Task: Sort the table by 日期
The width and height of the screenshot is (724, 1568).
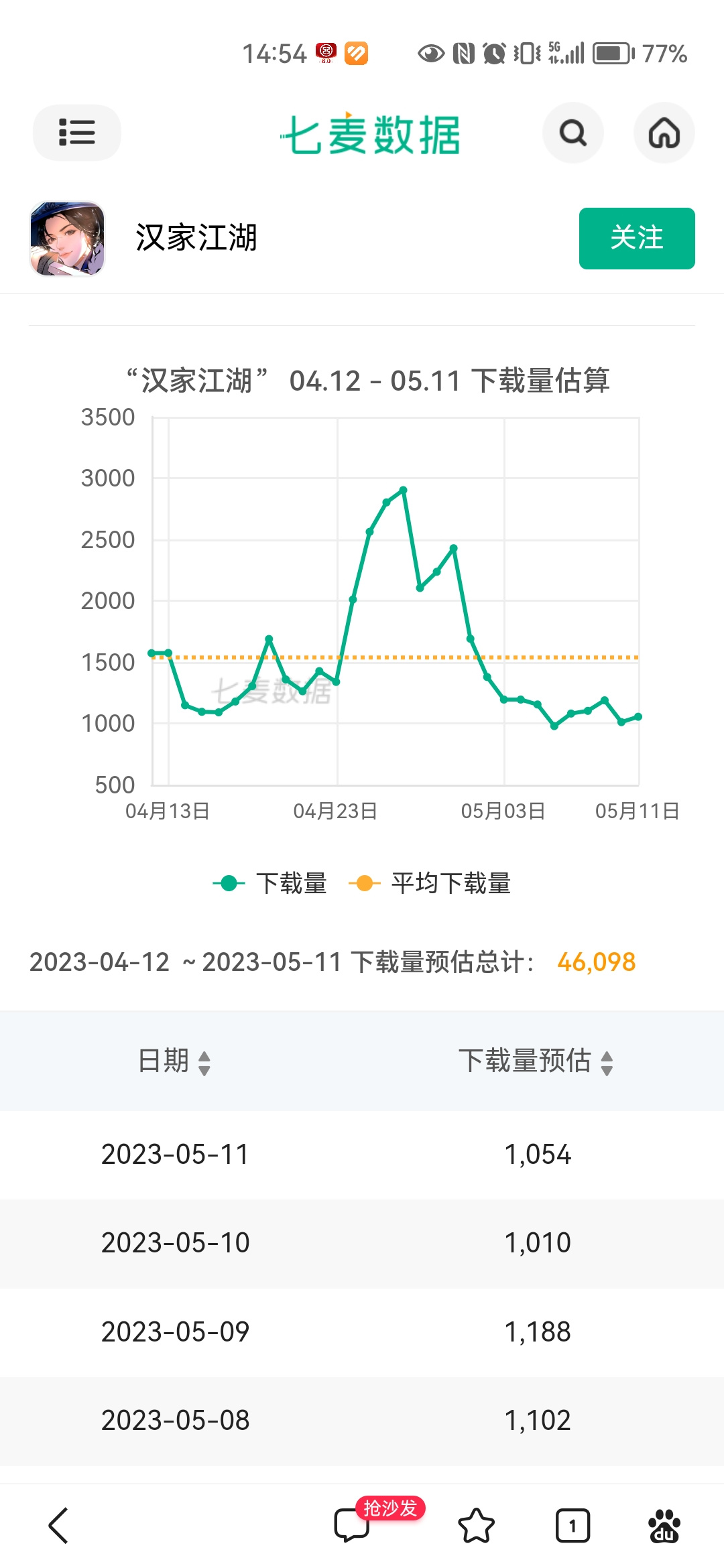Action: 175,1061
